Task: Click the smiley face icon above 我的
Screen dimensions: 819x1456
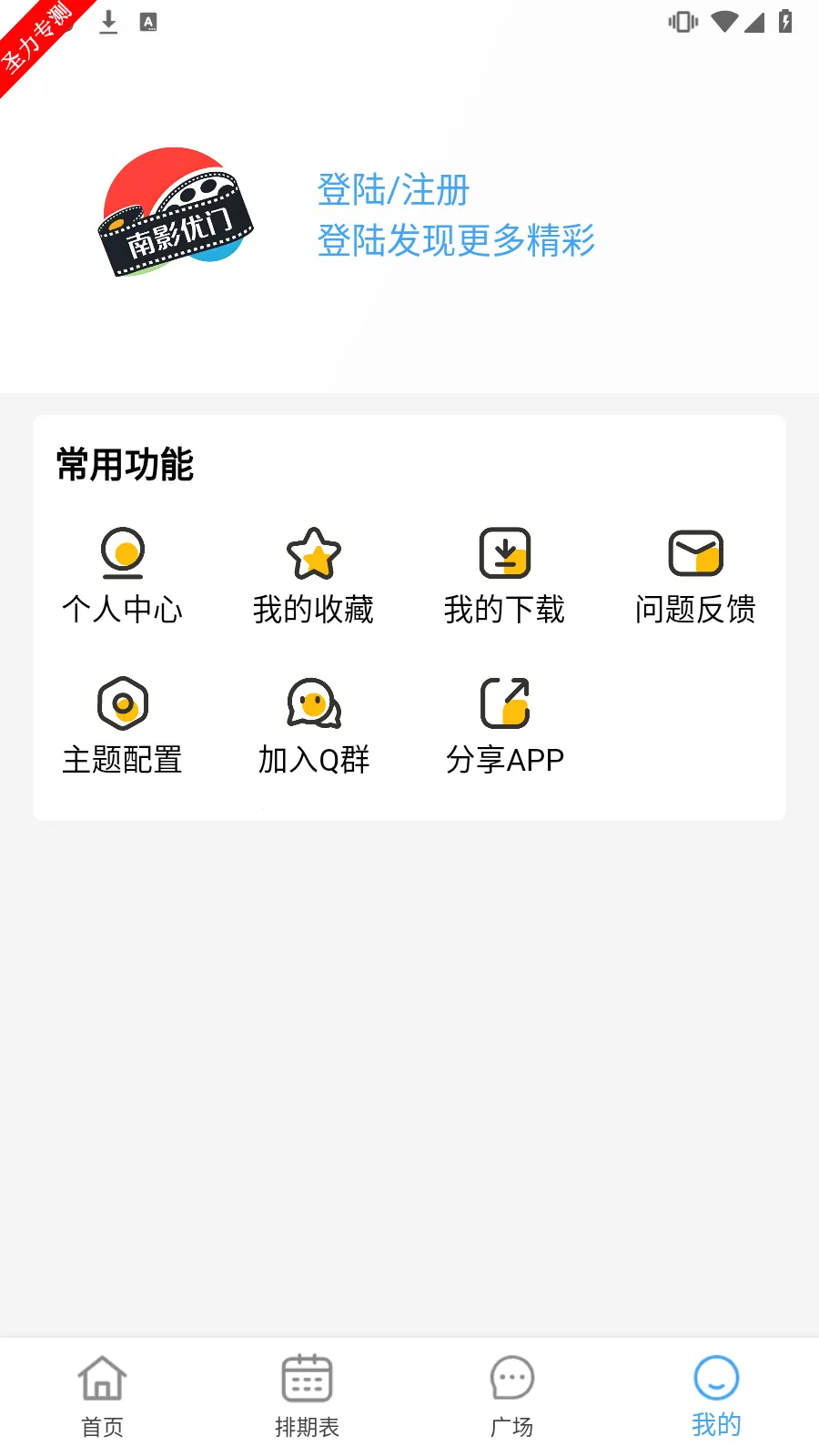Action: pyautogui.click(x=716, y=1377)
